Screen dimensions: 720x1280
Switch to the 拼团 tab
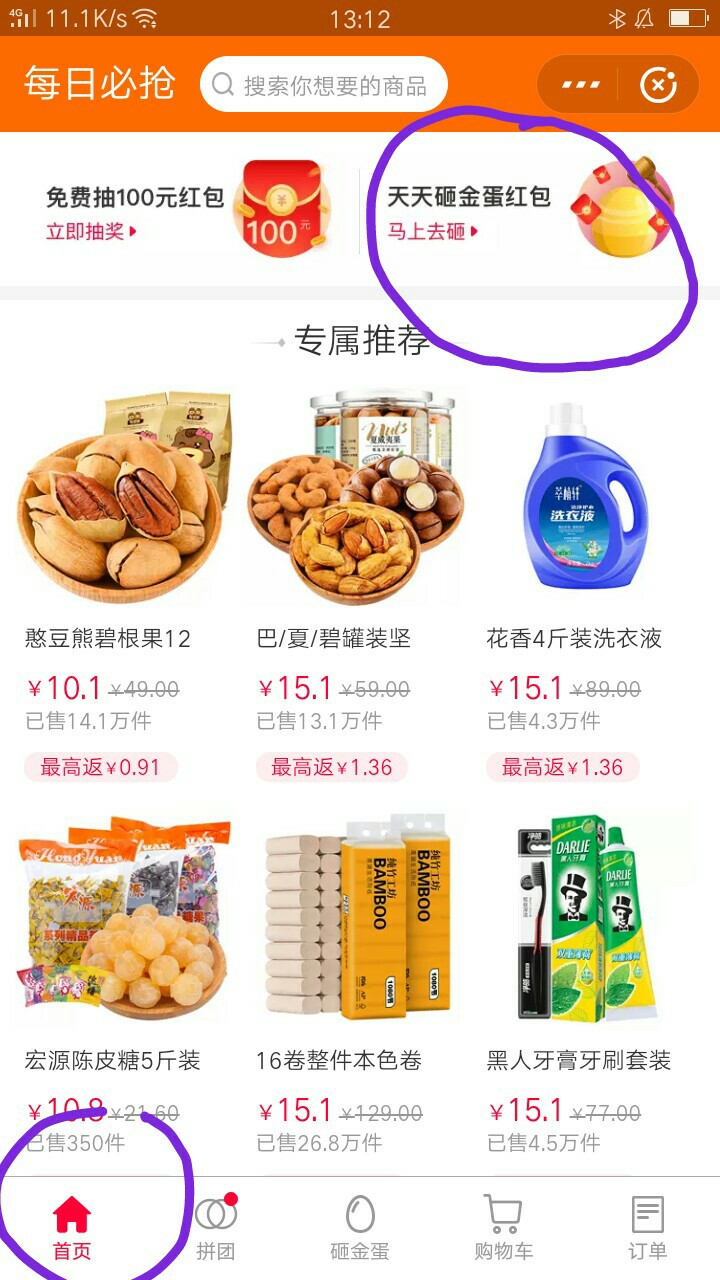point(216,1228)
